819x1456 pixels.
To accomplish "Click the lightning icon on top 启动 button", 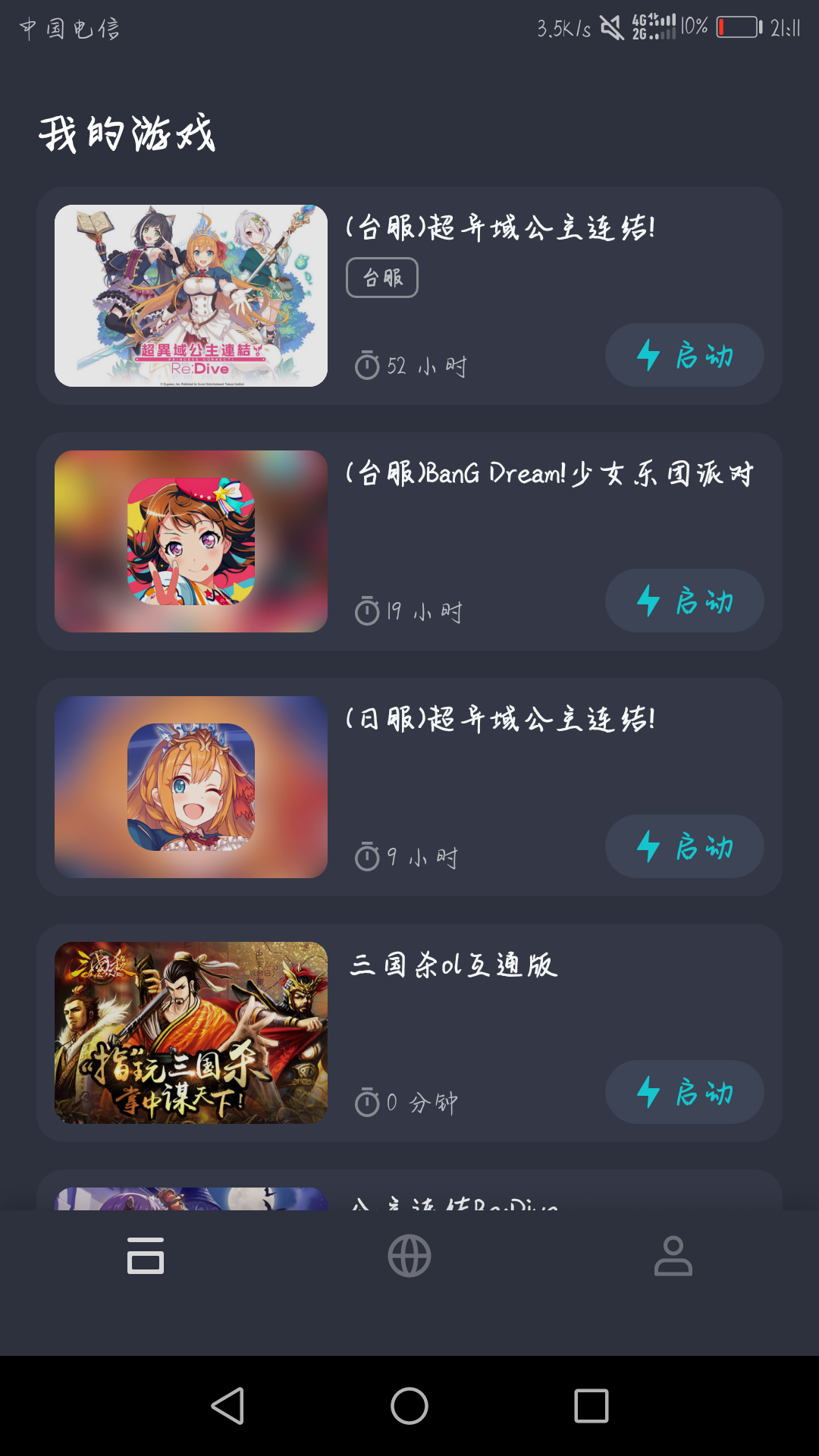I will [x=648, y=354].
